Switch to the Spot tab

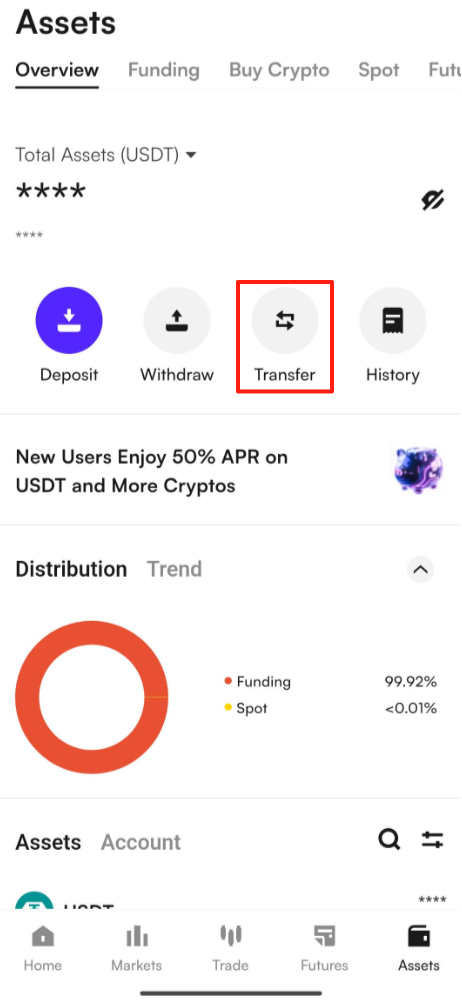[378, 70]
